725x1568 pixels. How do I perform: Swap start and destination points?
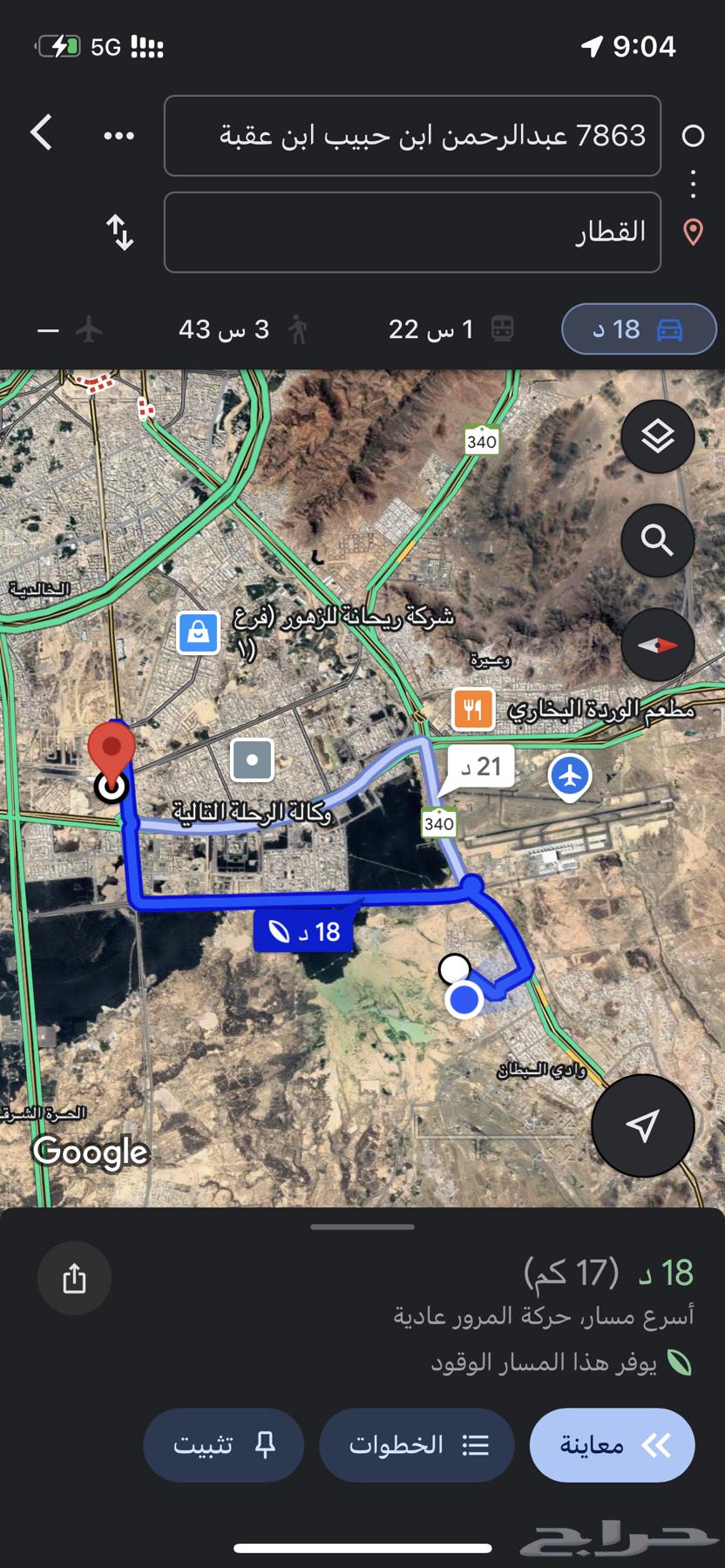coord(119,233)
